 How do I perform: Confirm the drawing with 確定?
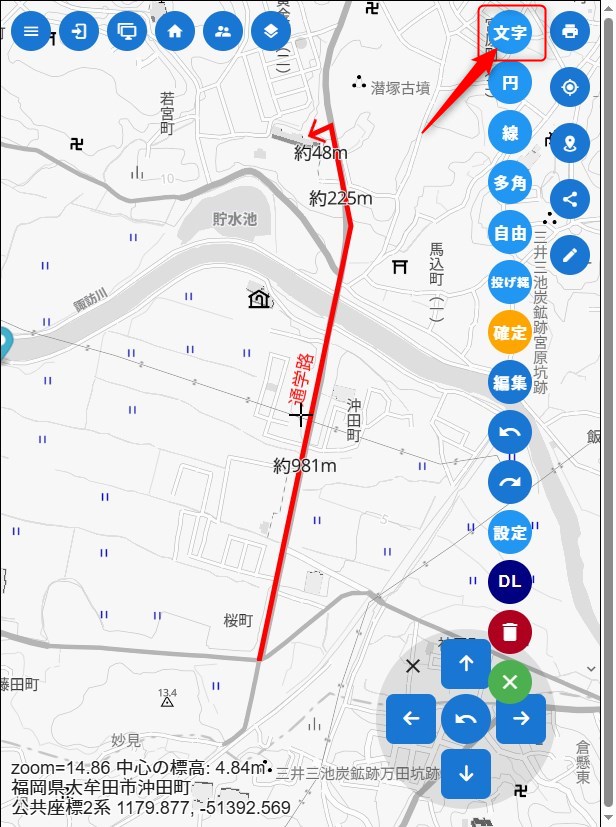point(510,332)
